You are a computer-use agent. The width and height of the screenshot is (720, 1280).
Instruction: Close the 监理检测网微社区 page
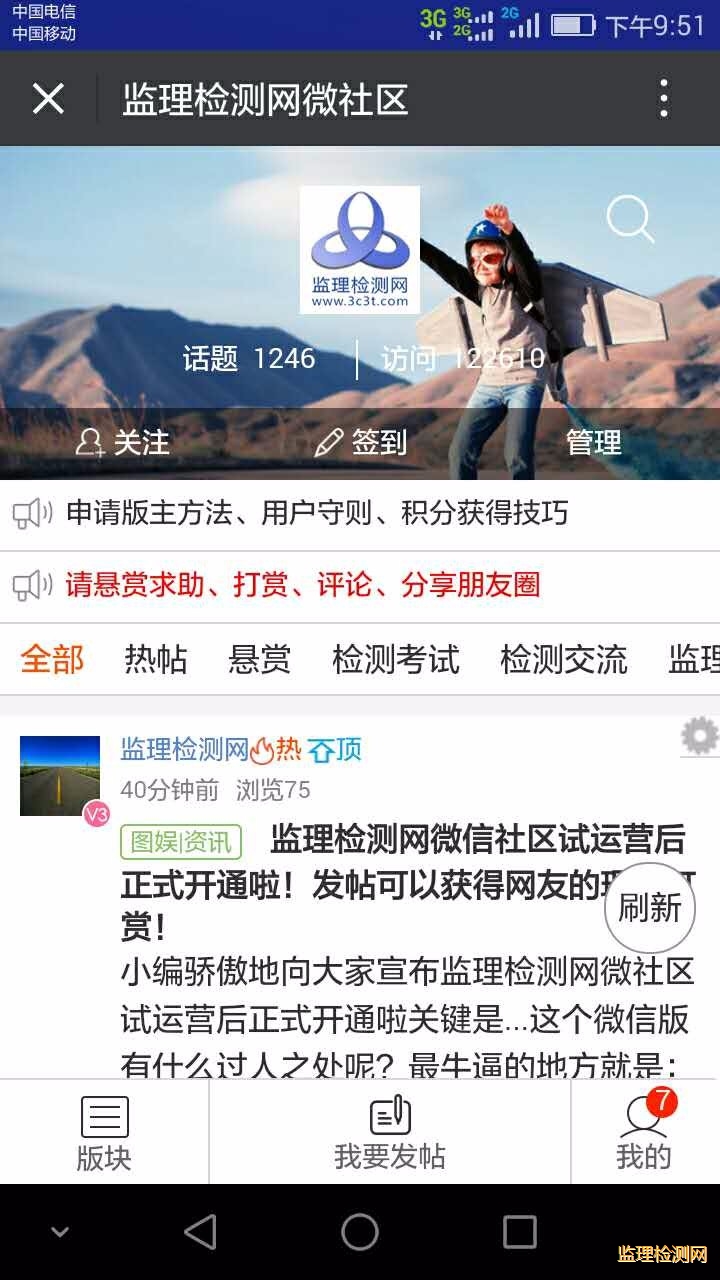[48, 99]
